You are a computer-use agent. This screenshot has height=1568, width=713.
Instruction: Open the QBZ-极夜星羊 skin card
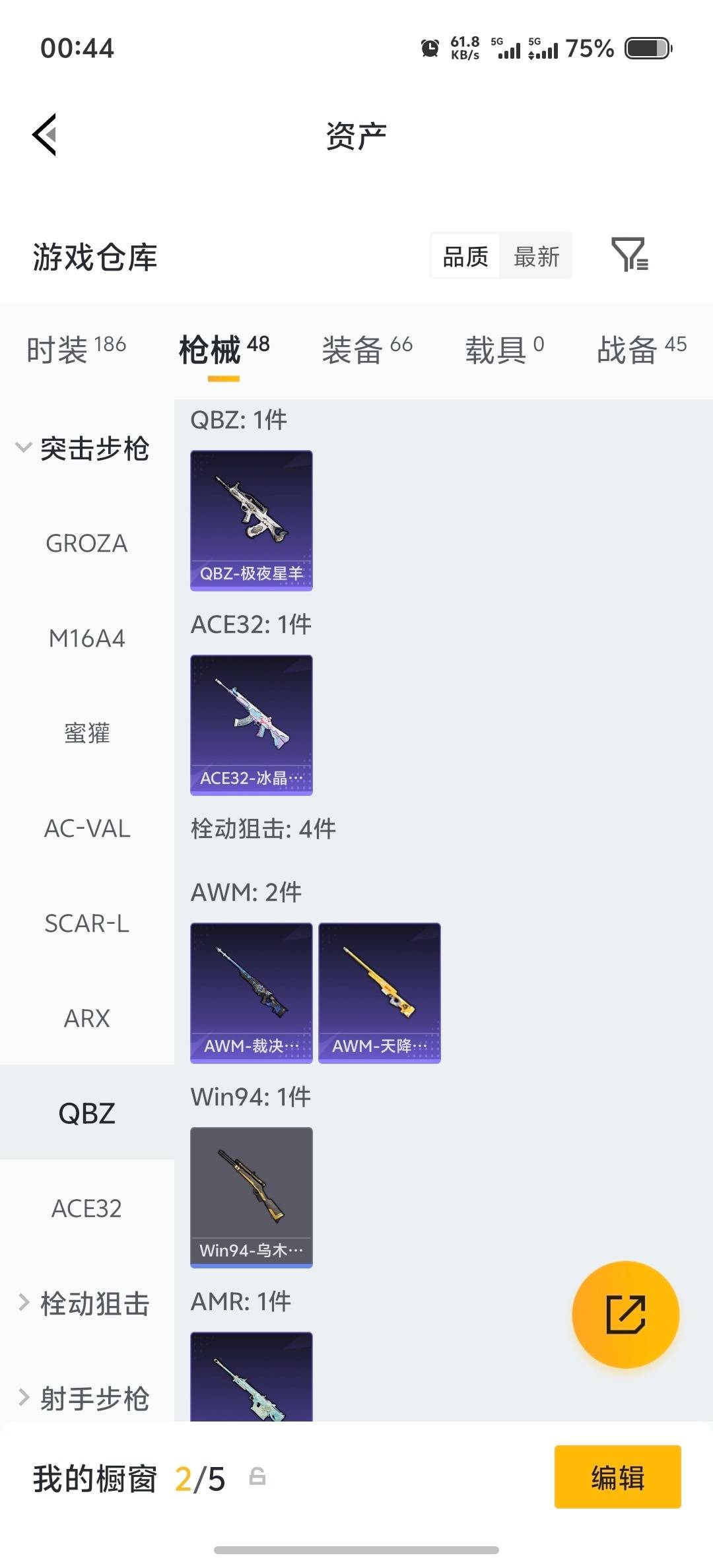coord(251,519)
